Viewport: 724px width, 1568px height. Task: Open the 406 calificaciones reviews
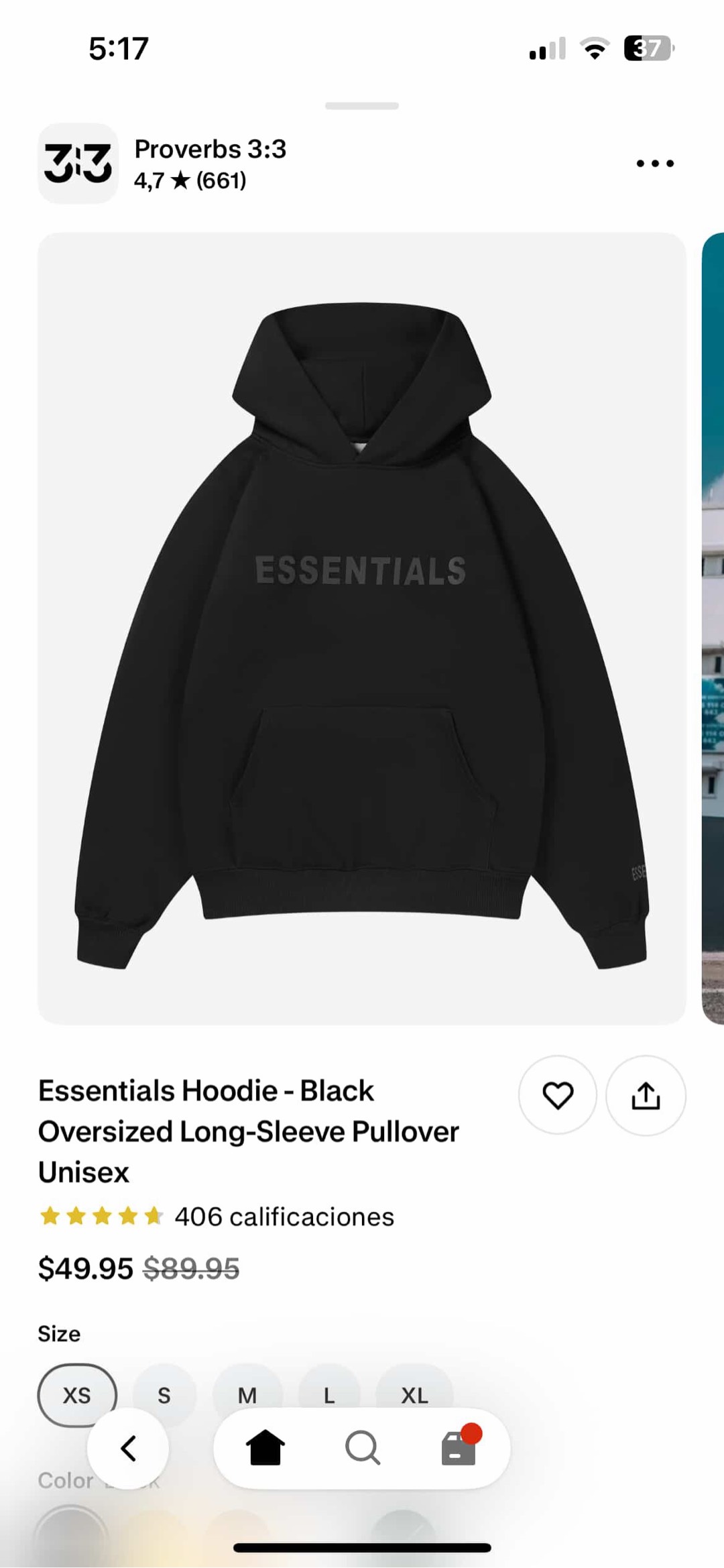tap(284, 1217)
